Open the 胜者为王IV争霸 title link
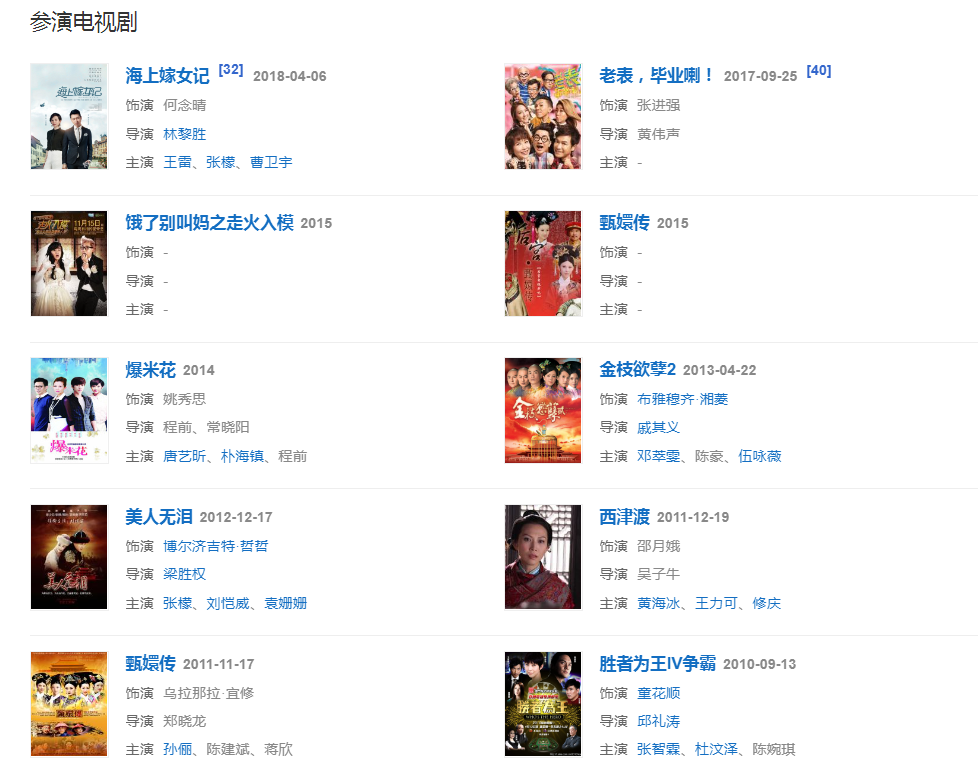Viewport: 978px width, 779px height. [657, 664]
